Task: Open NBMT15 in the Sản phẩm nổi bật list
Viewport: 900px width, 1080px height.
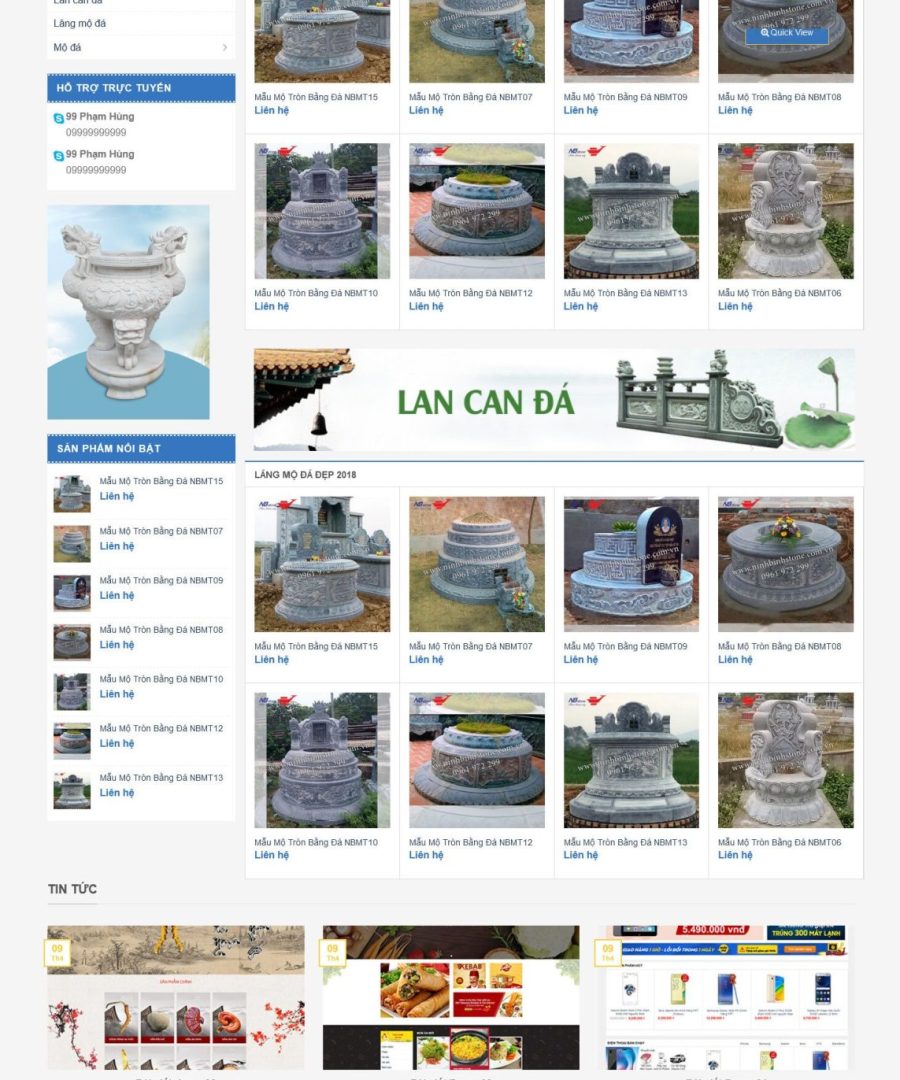Action: point(161,481)
